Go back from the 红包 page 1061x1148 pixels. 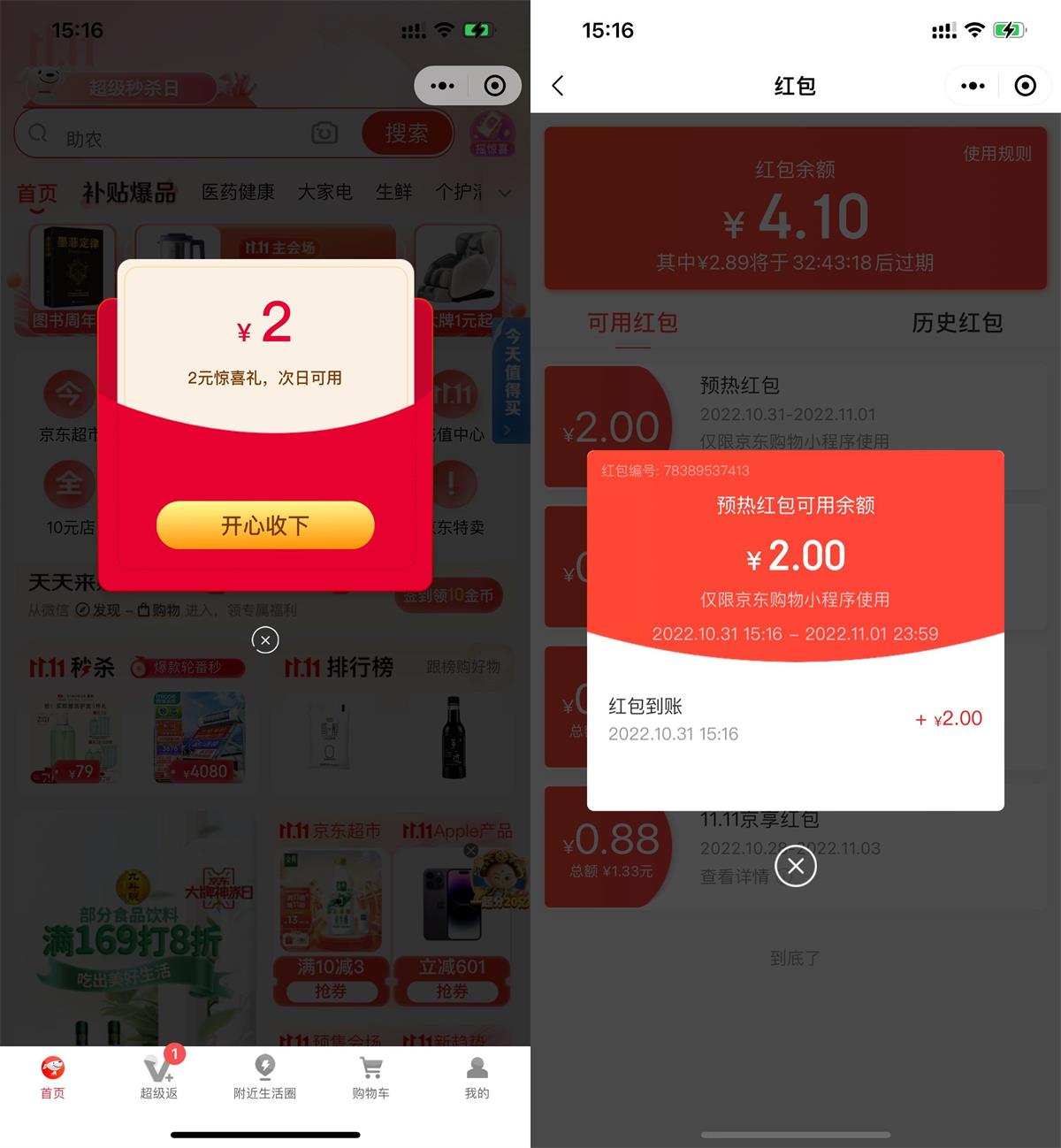(558, 86)
